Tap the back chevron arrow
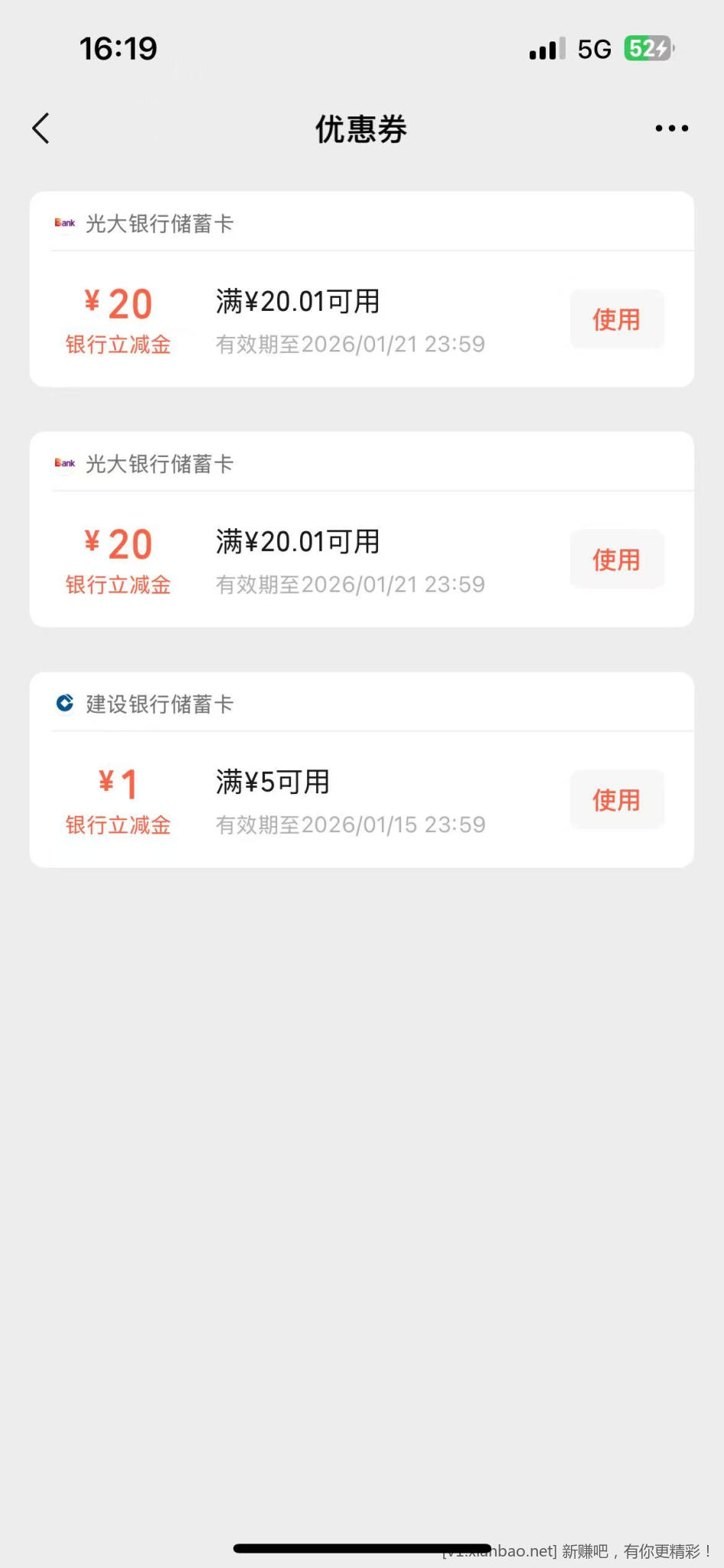Screen dimensions: 724x1568 (41, 129)
